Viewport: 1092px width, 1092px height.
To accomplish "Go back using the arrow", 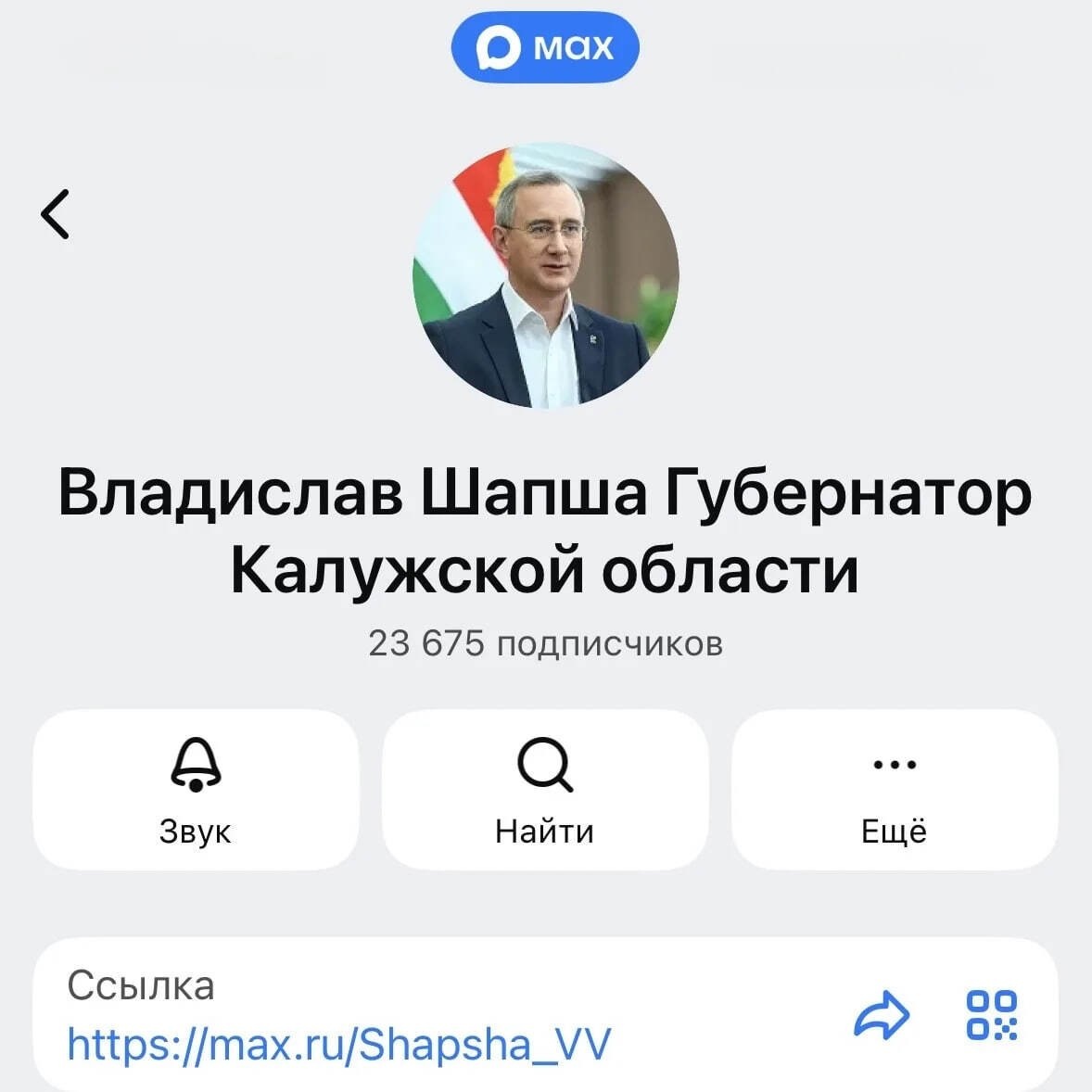I will click(56, 214).
